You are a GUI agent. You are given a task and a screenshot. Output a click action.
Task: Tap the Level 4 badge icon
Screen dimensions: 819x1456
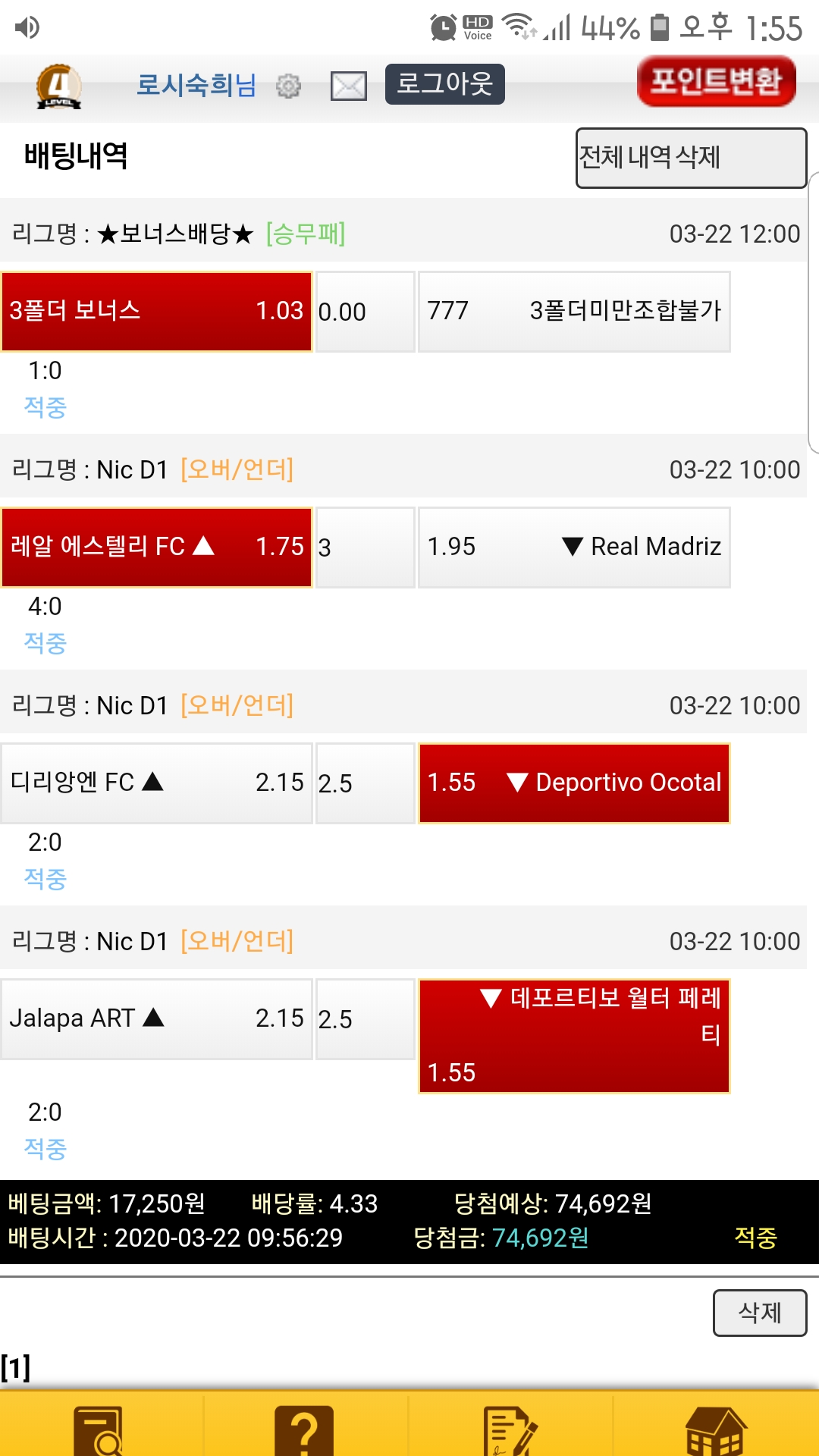[59, 86]
